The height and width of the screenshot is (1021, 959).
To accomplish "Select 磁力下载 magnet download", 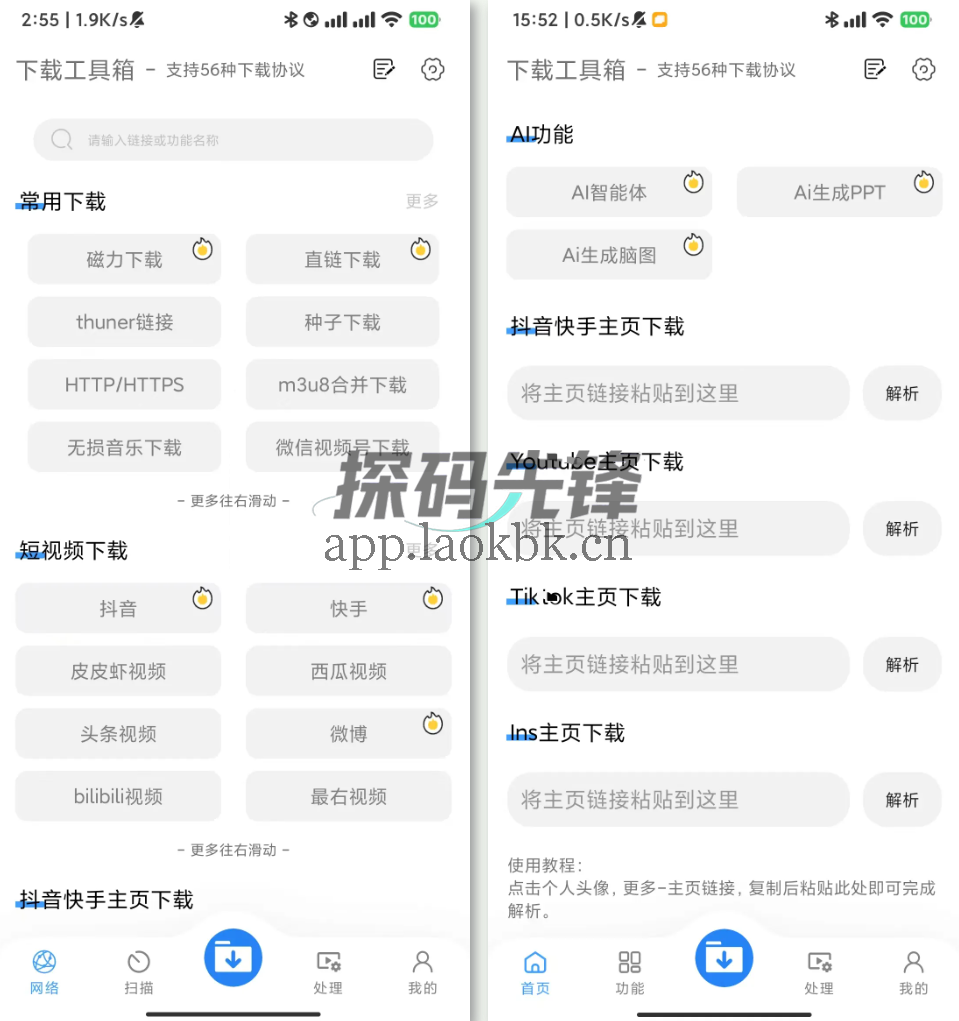I will click(124, 259).
